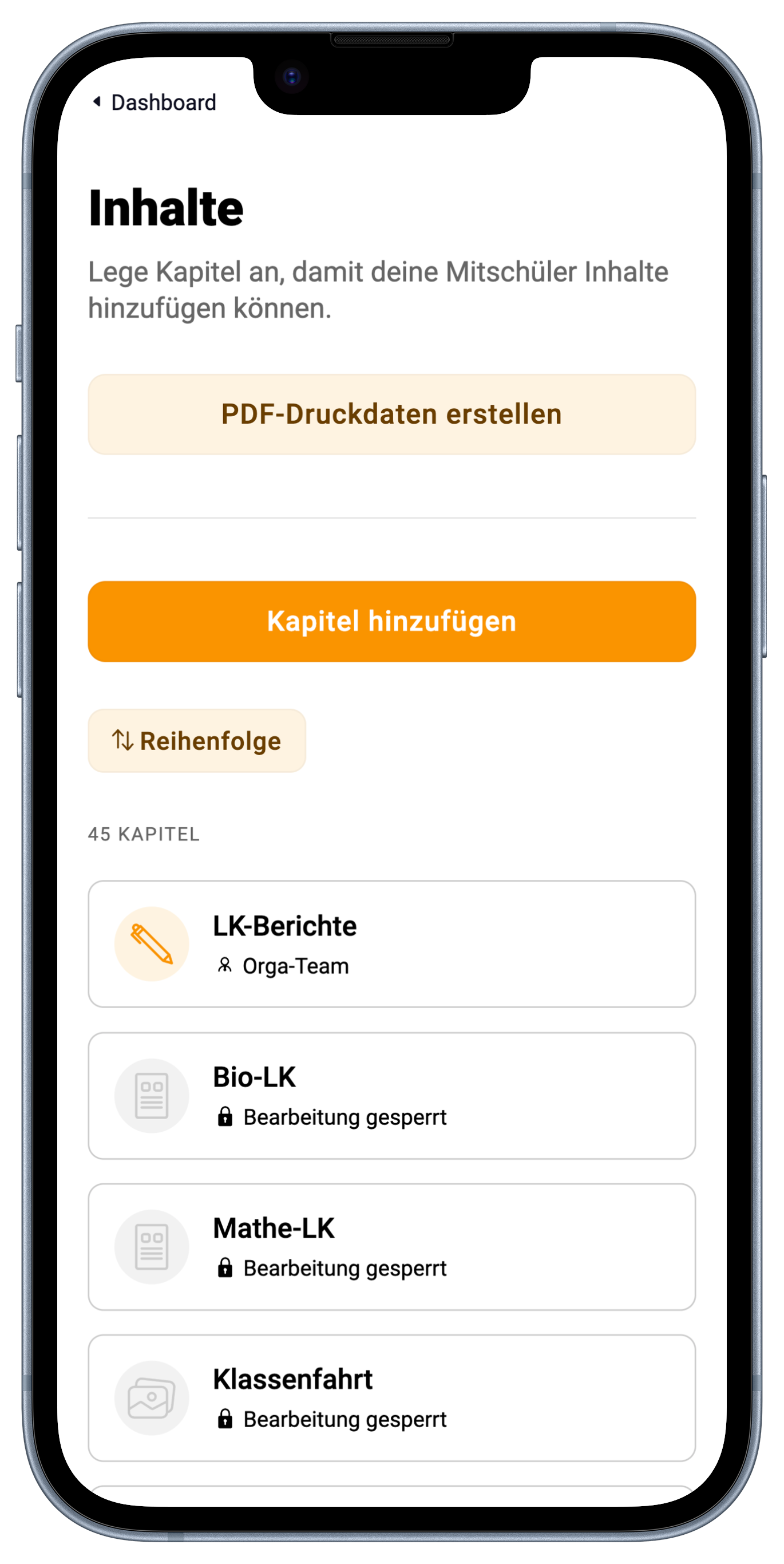
Task: Open the LK-Berichte chapter
Action: (391, 943)
